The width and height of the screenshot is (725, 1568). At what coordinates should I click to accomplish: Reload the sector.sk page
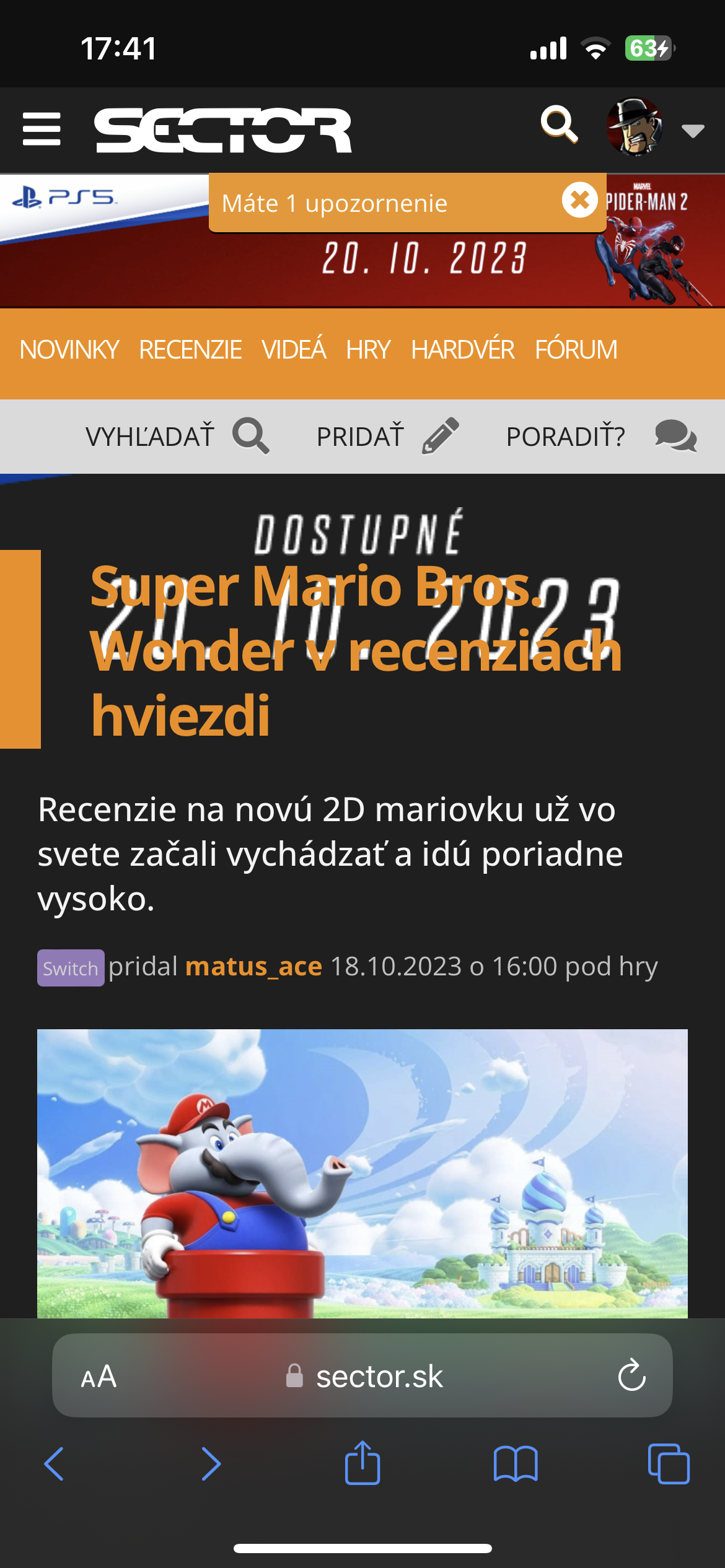click(x=631, y=1375)
